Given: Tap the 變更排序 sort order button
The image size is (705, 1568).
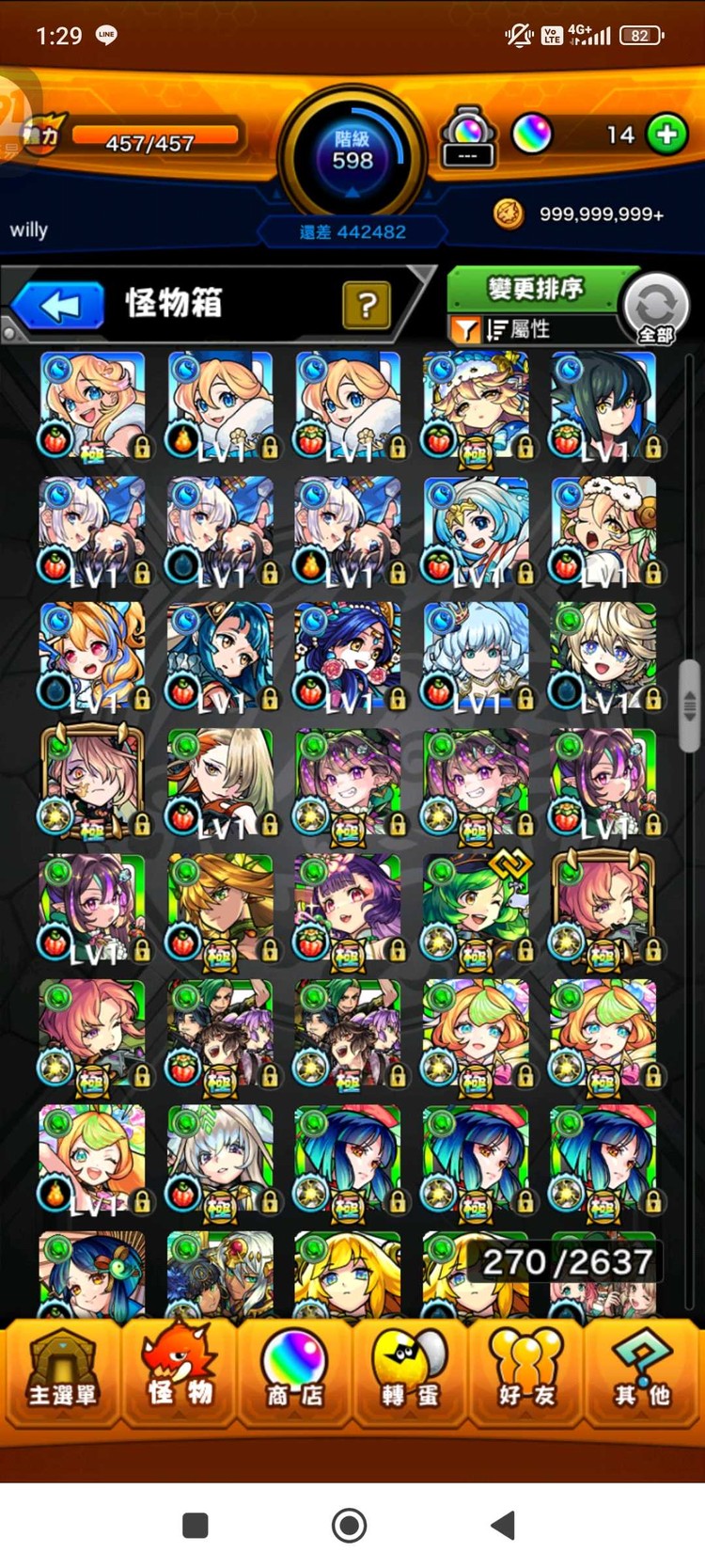Looking at the screenshot, I should (536, 288).
